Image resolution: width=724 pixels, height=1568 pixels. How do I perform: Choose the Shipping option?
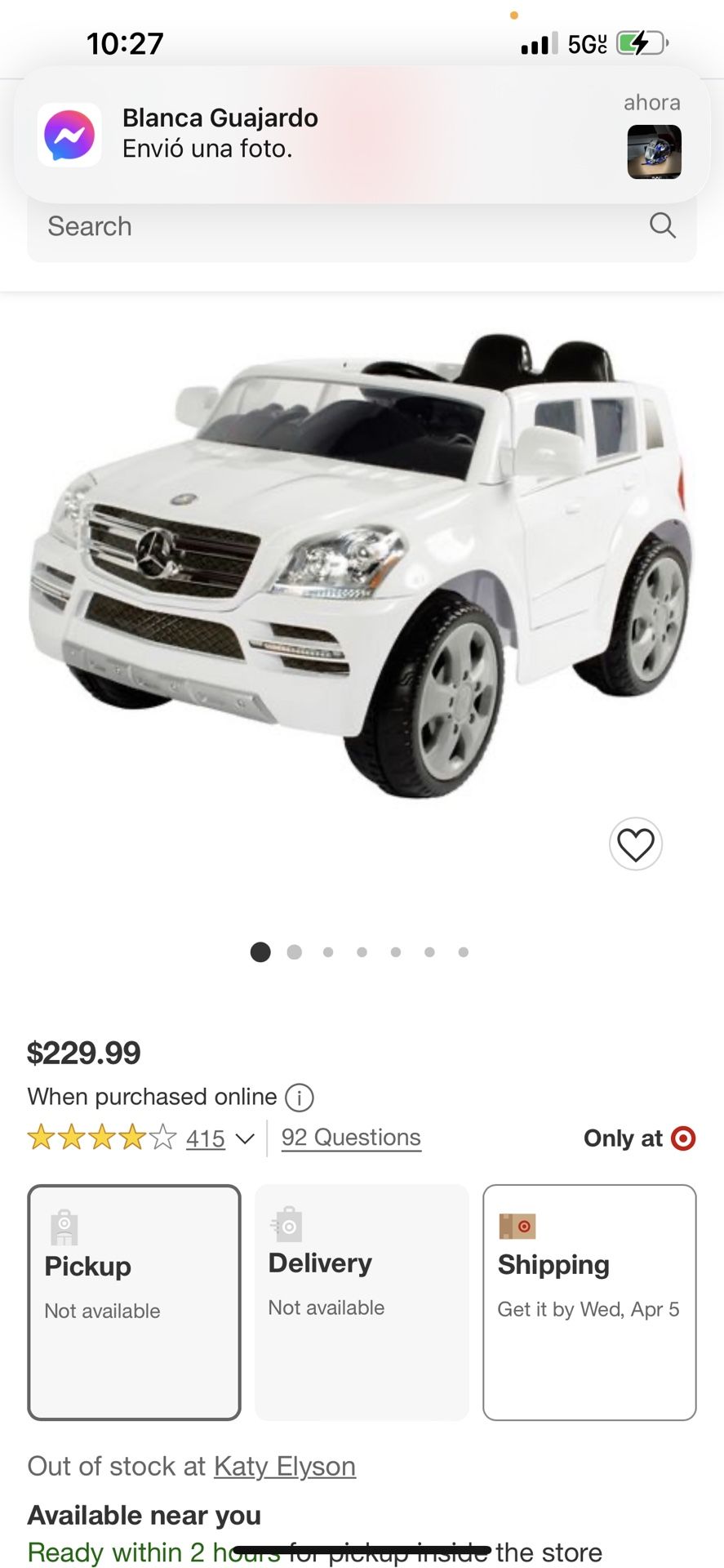589,1303
